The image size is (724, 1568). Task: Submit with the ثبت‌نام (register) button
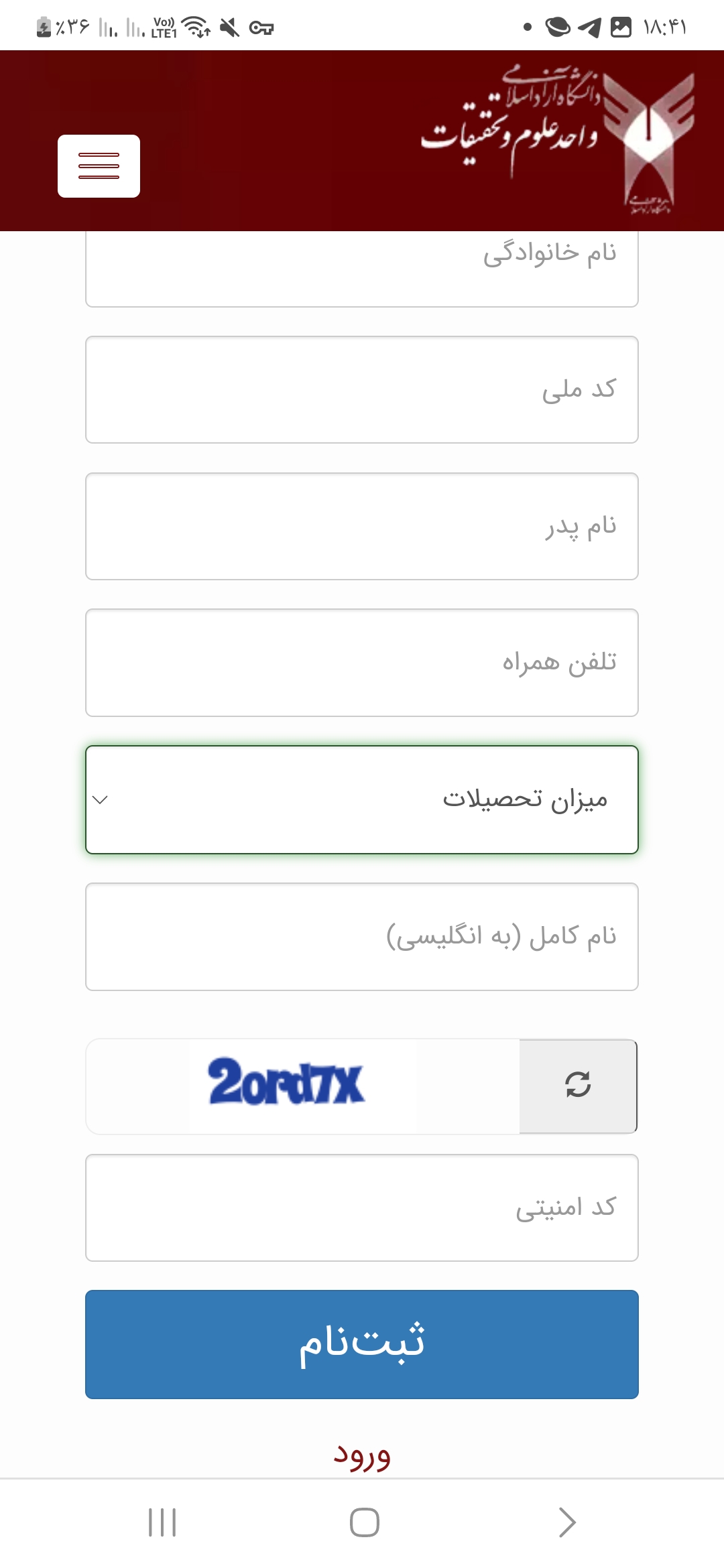pyautogui.click(x=362, y=1344)
